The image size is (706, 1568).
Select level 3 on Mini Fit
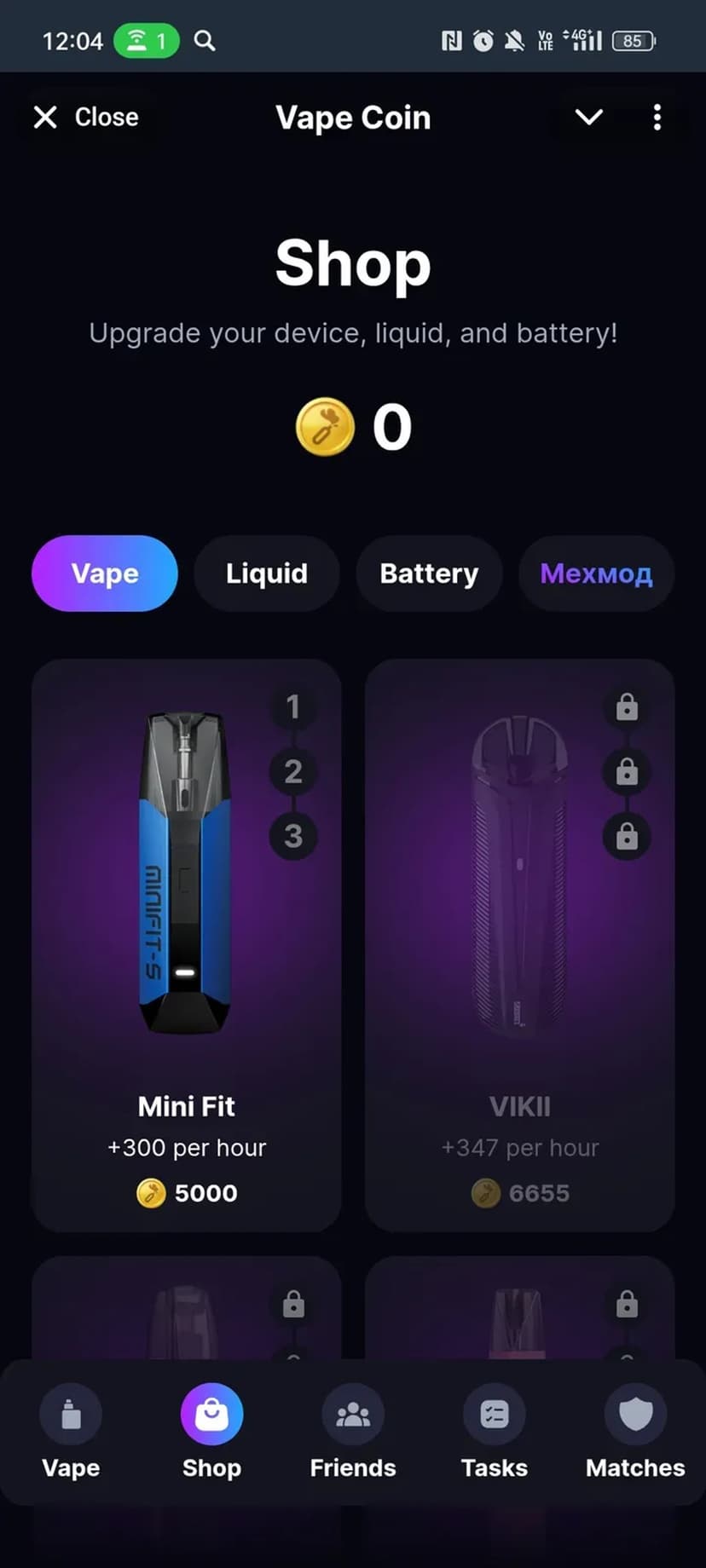coord(292,836)
